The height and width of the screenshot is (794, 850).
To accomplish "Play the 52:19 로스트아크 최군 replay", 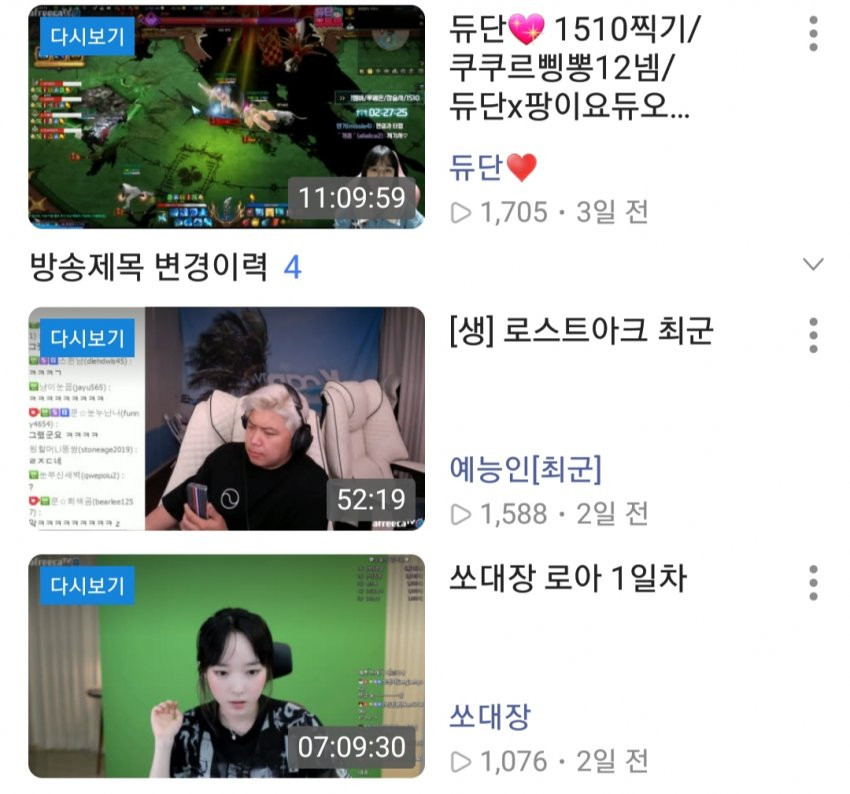I will coord(226,418).
